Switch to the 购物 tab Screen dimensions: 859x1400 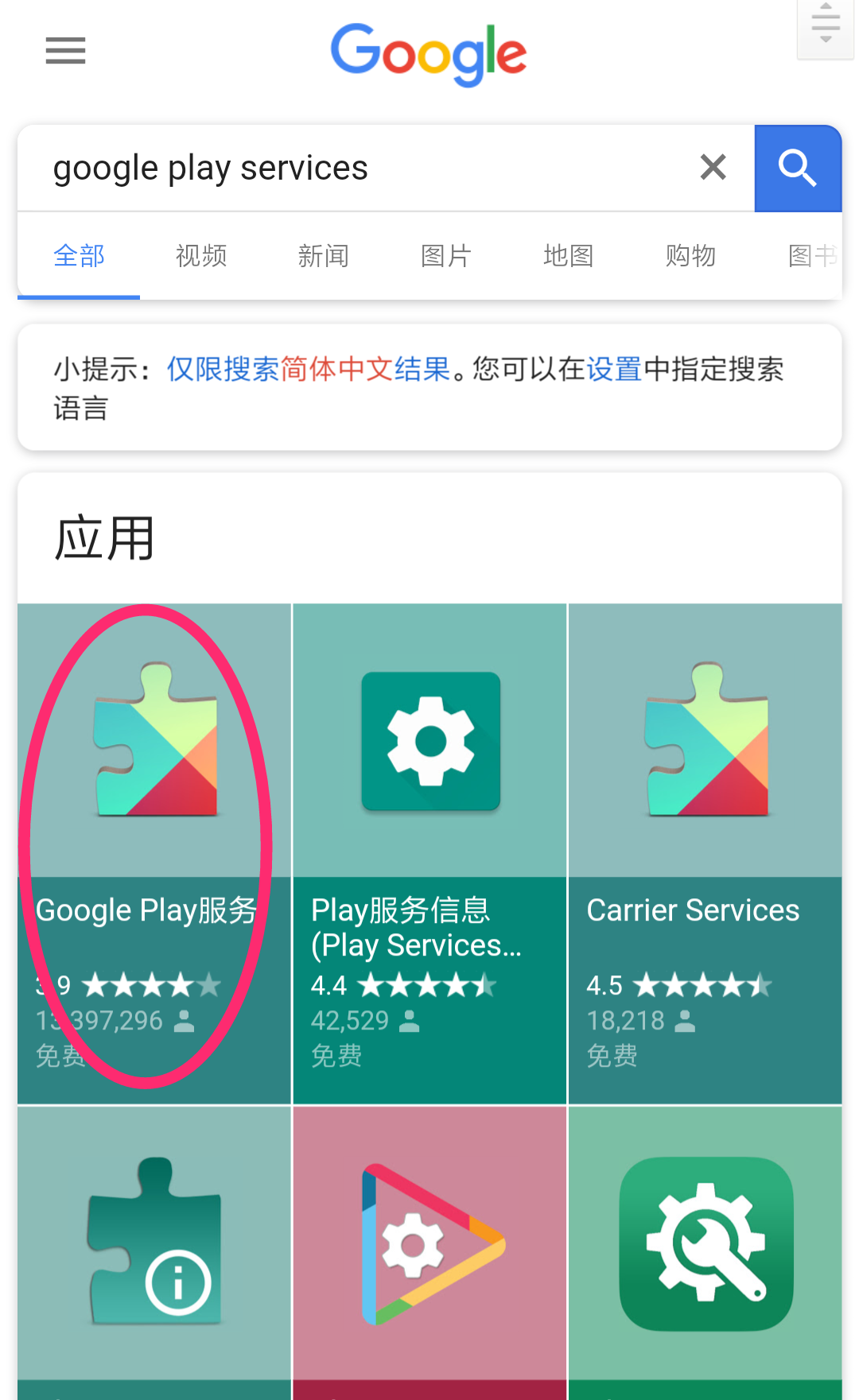(x=691, y=256)
